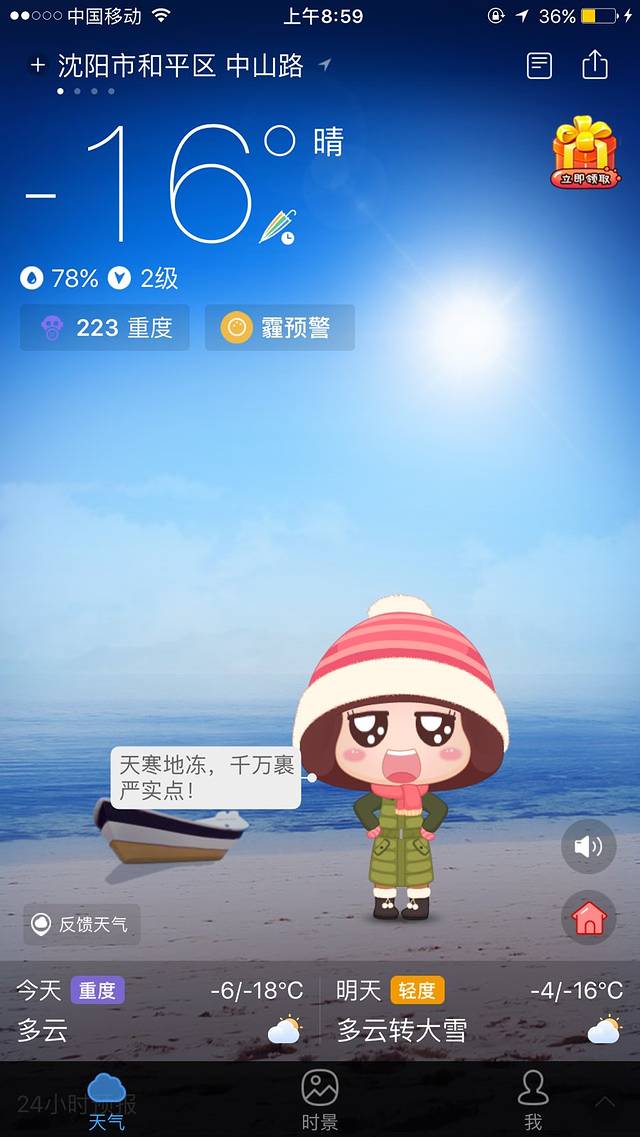Image resolution: width=640 pixels, height=1137 pixels.
Task: Open the location 沈阳市和平区 中山路
Action: click(x=180, y=66)
